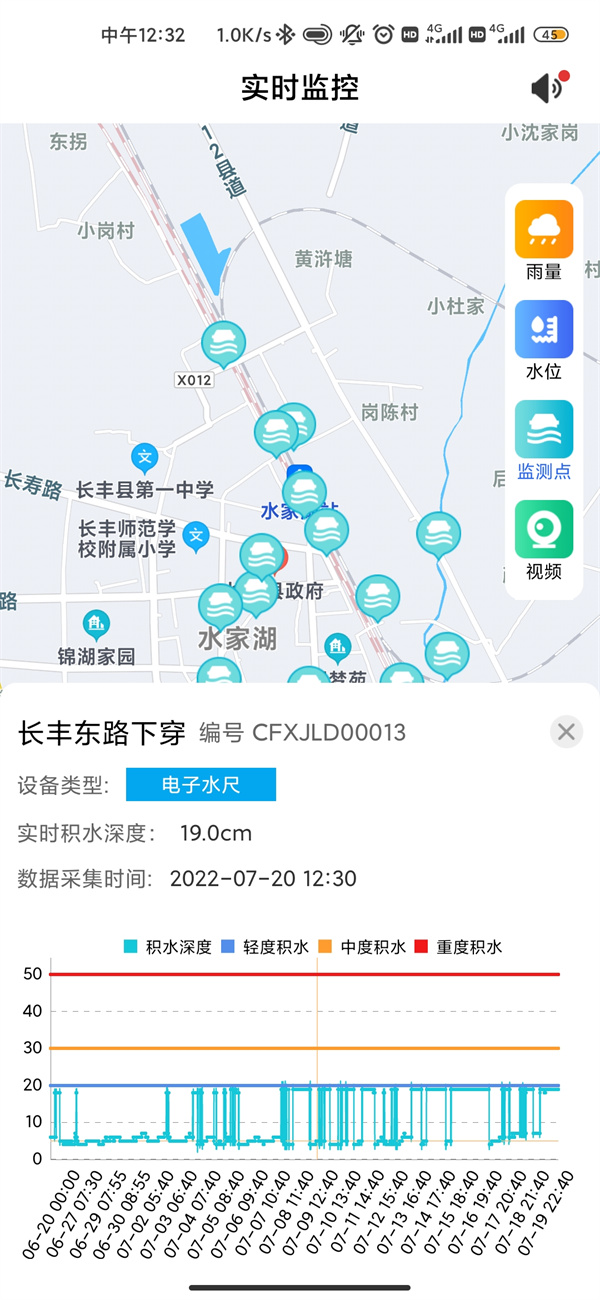Open the 视频 video layer

544,540
